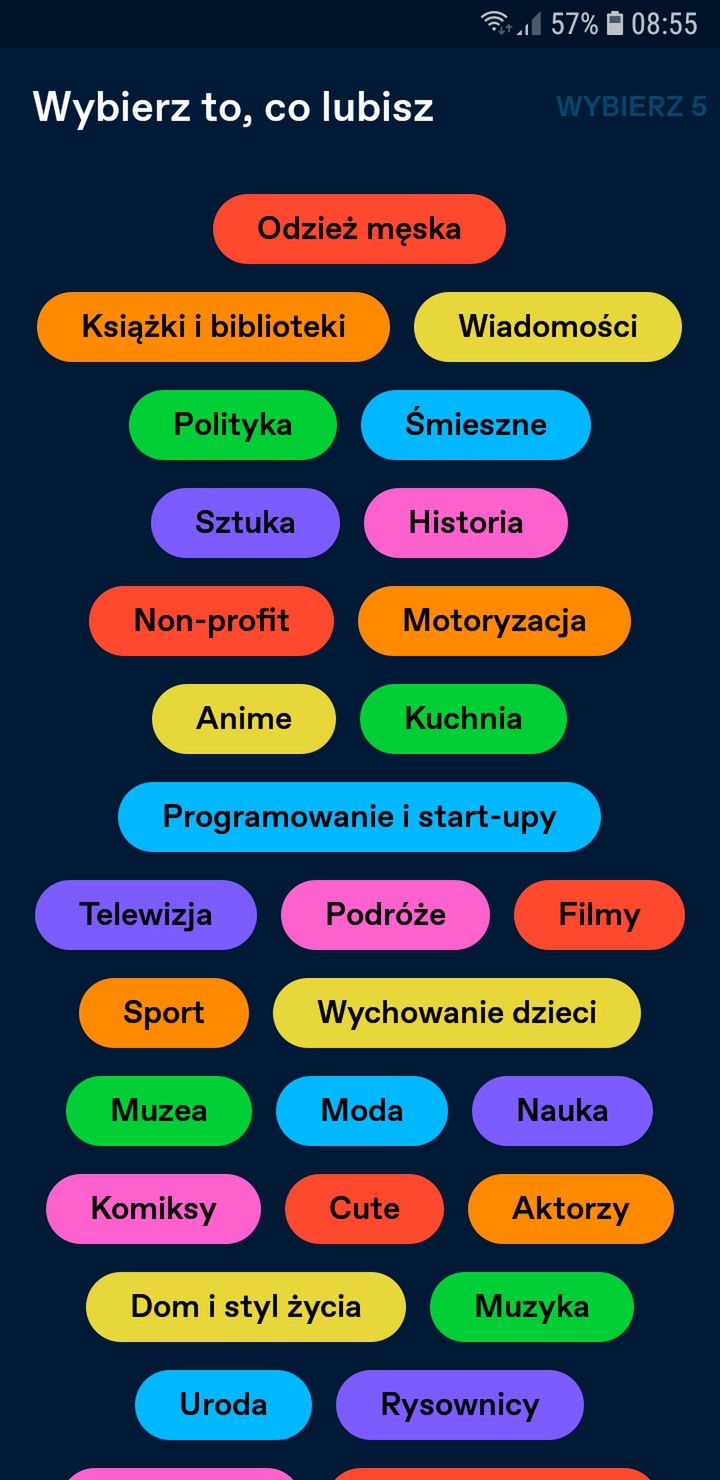Viewport: 720px width, 1480px height.
Task: Pick the Nauka chip
Action: point(562,1111)
